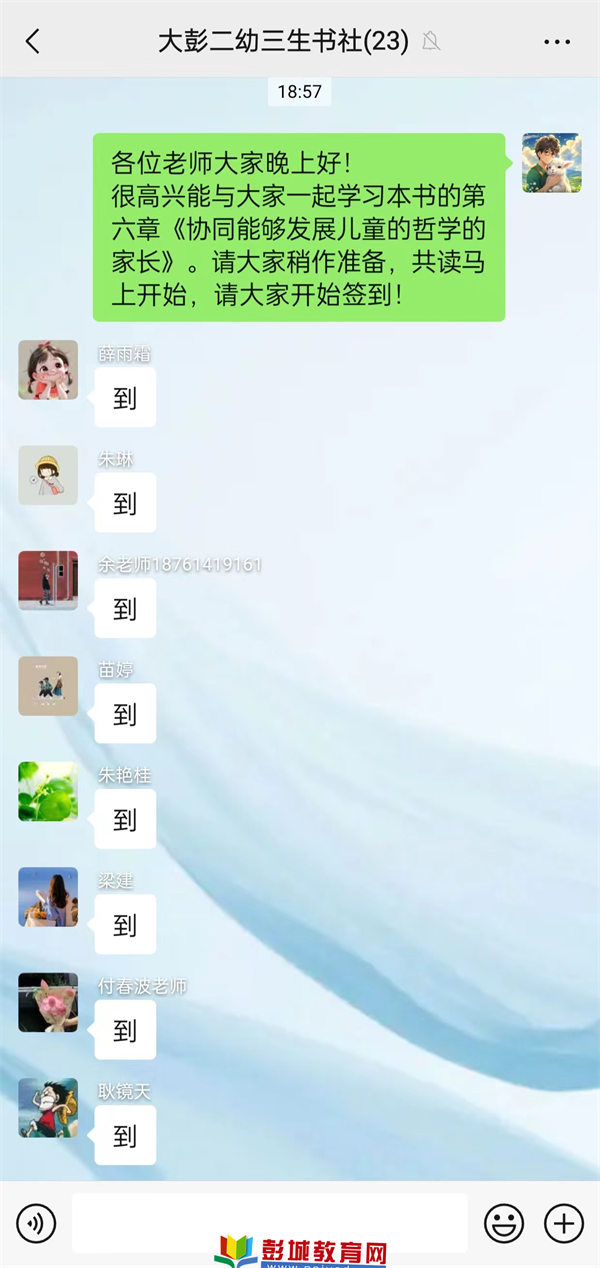The height and width of the screenshot is (1268, 600).
Task: Open 苗婷's profile avatar
Action: coord(48,686)
